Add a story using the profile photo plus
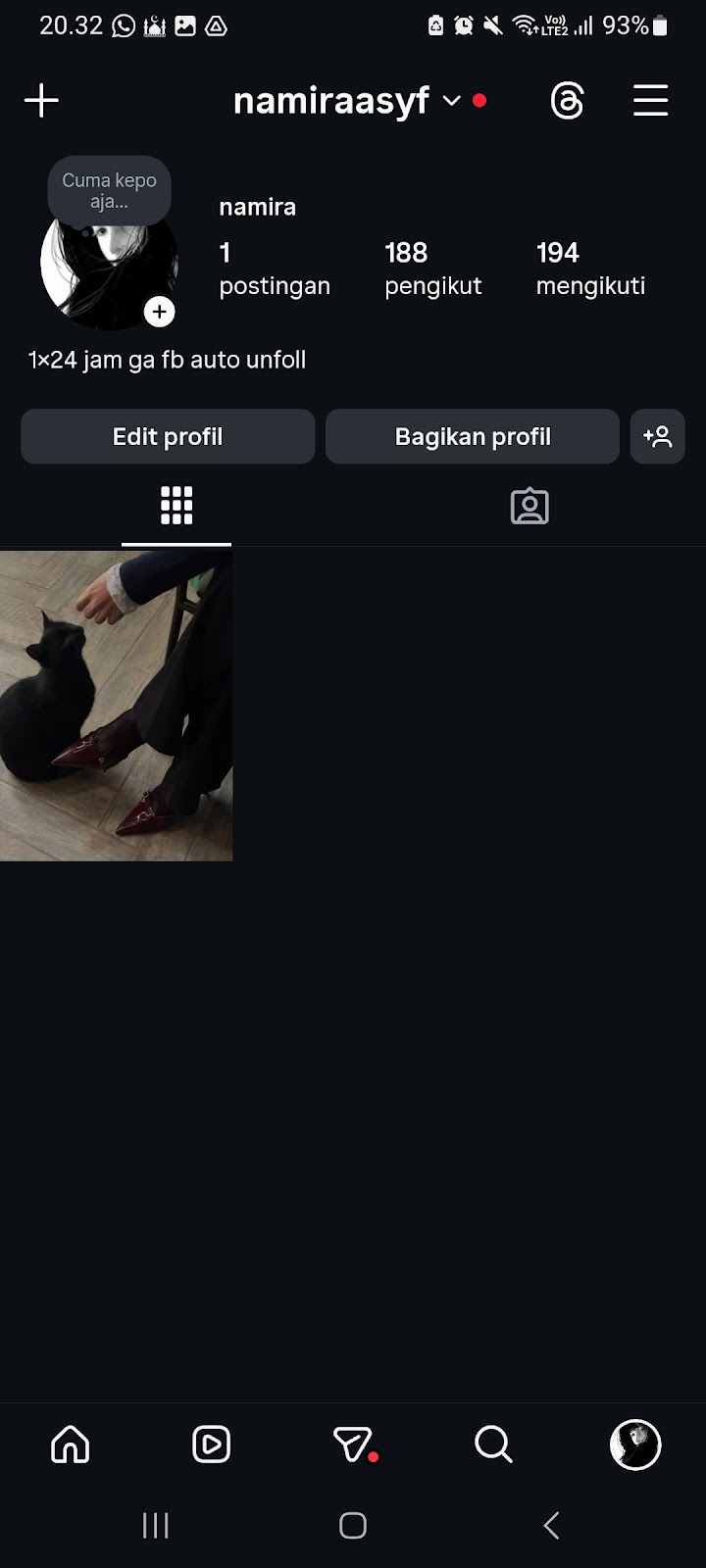 [x=159, y=312]
